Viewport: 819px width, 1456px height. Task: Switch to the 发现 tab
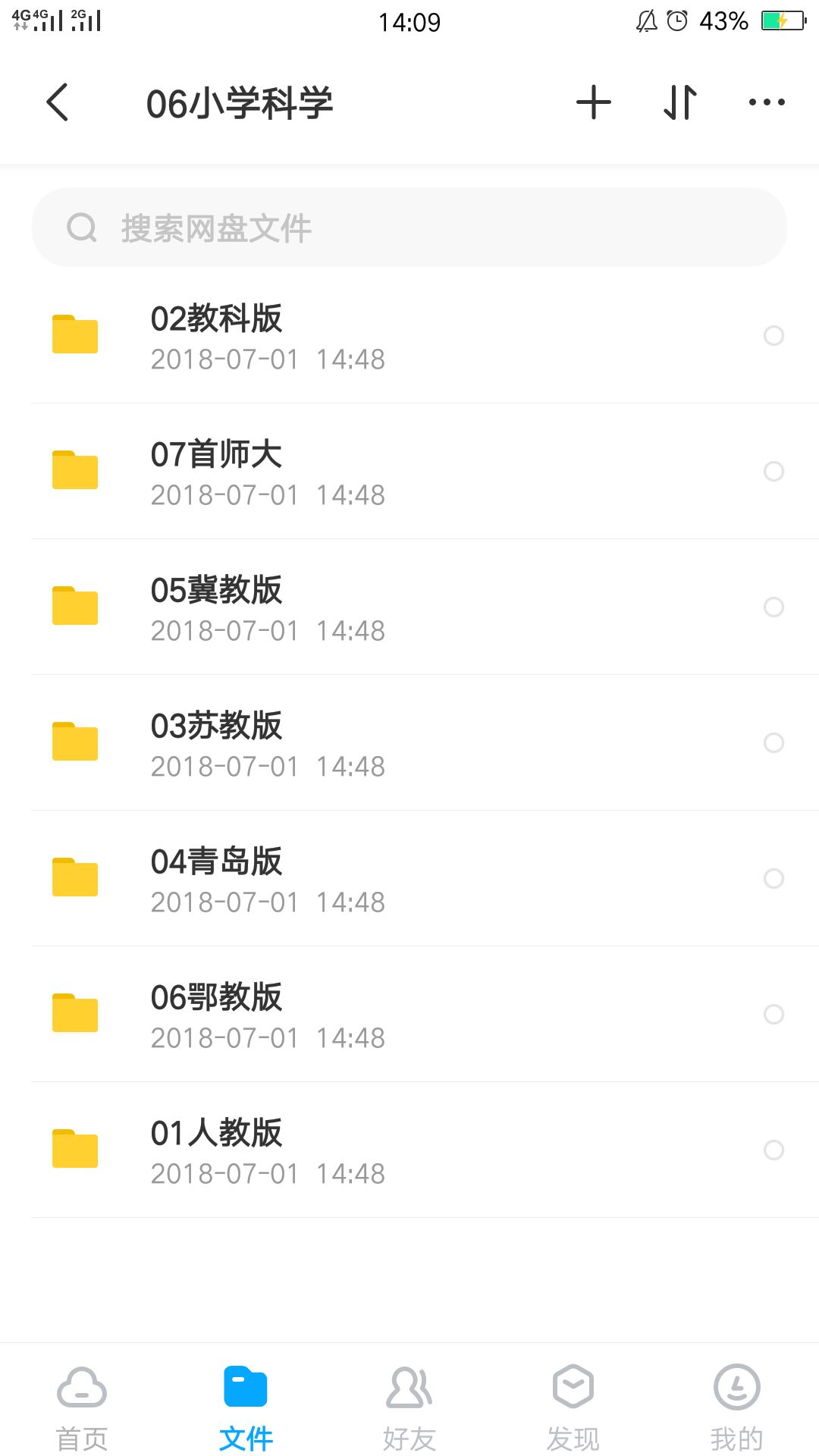(573, 1407)
